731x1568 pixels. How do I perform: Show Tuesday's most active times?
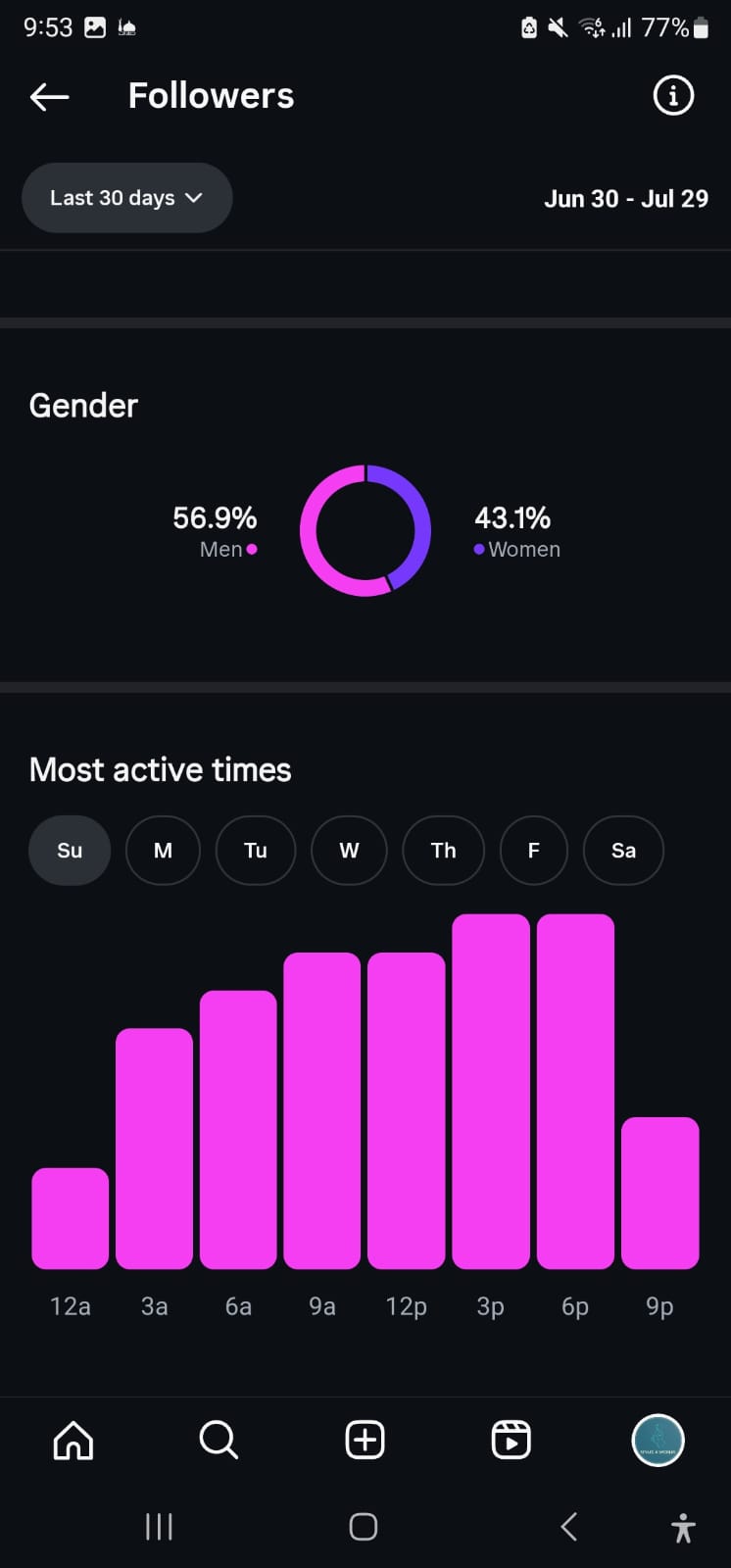(256, 851)
